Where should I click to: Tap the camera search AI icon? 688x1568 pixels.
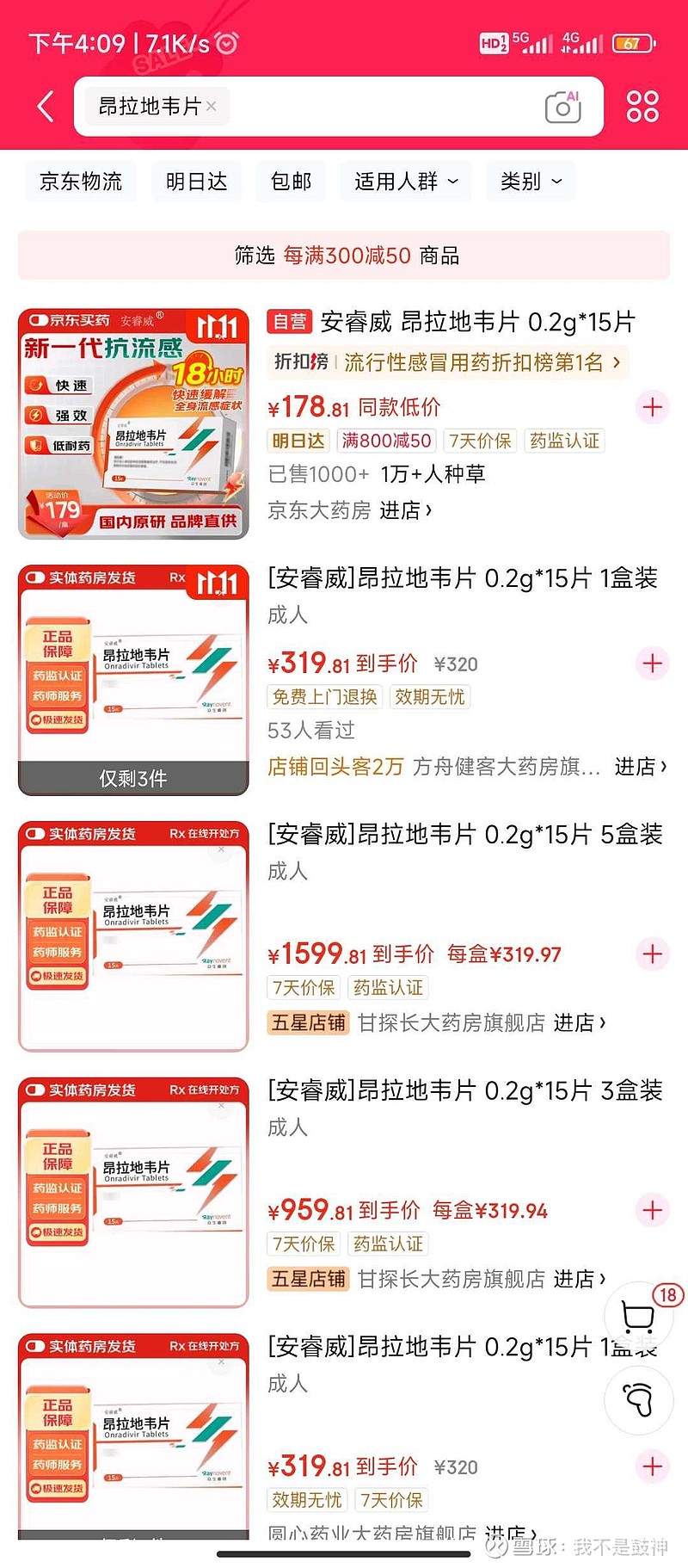pos(563,105)
